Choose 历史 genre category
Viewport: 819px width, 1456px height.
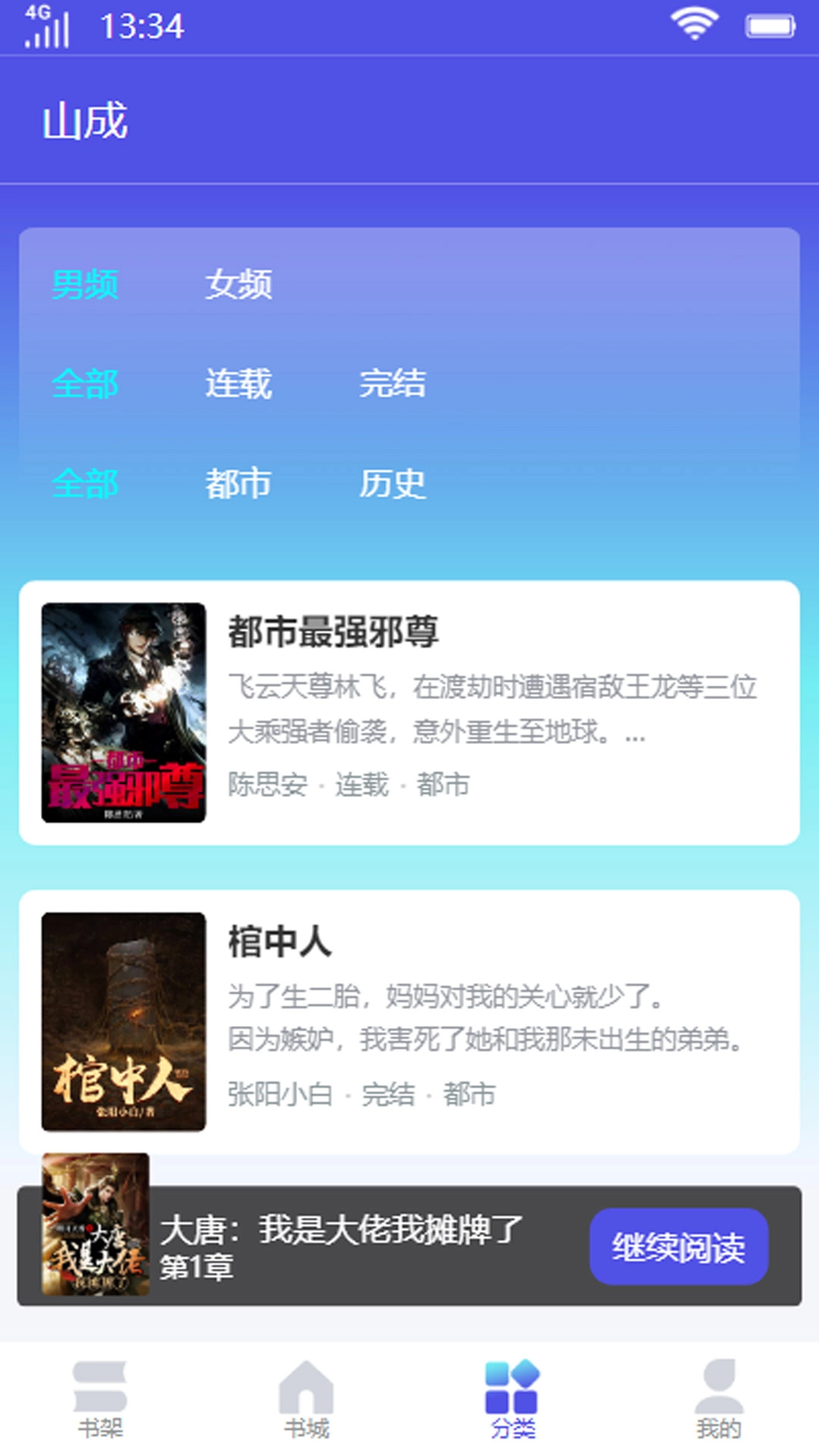click(394, 483)
